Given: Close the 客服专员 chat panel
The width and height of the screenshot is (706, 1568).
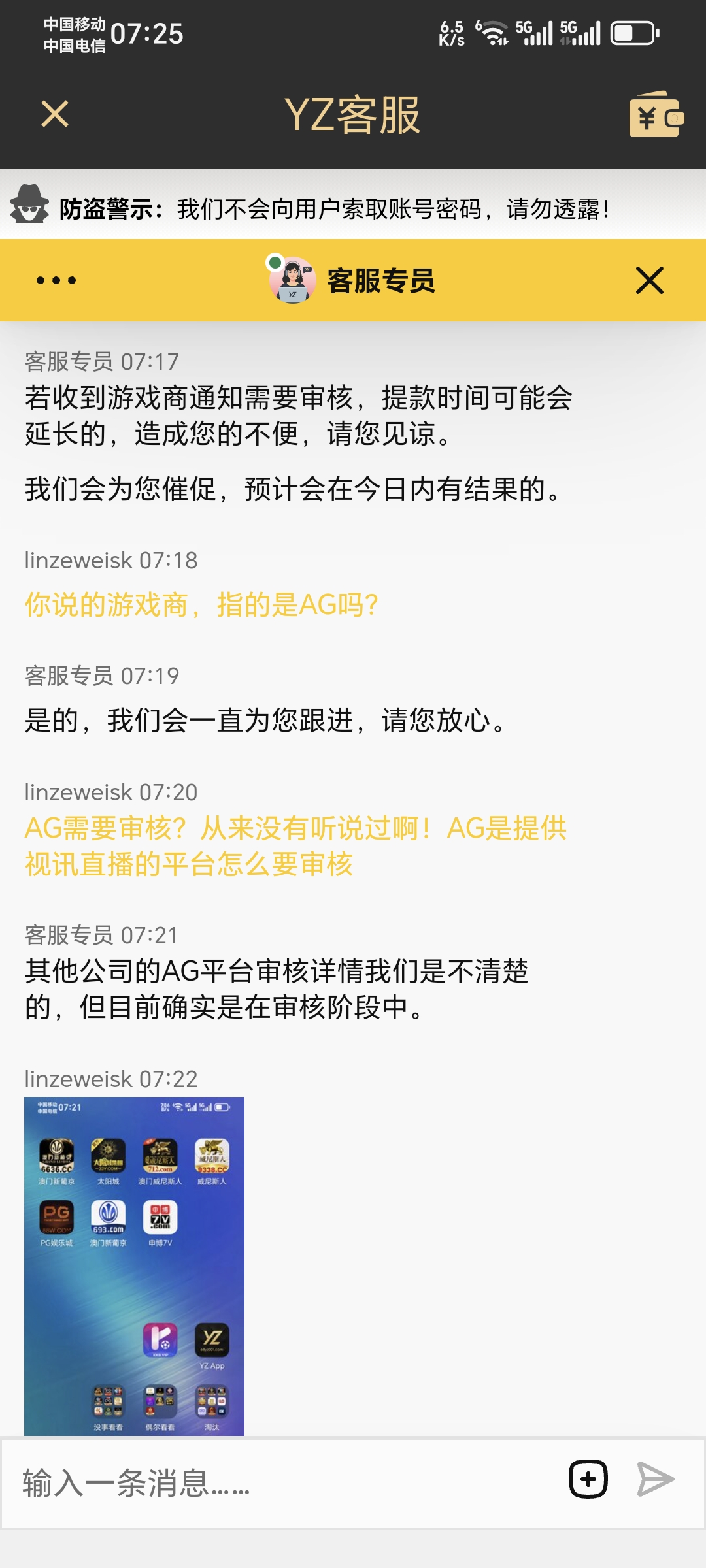Looking at the screenshot, I should [649, 280].
